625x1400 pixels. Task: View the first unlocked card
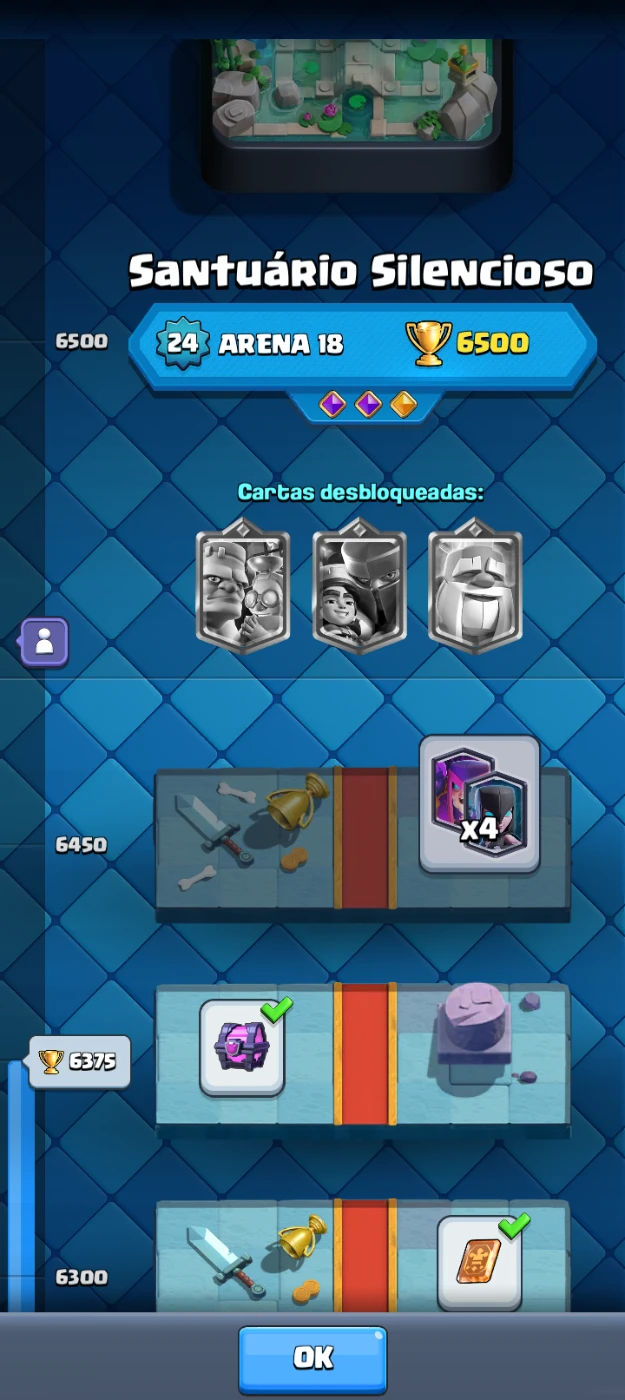[x=243, y=588]
